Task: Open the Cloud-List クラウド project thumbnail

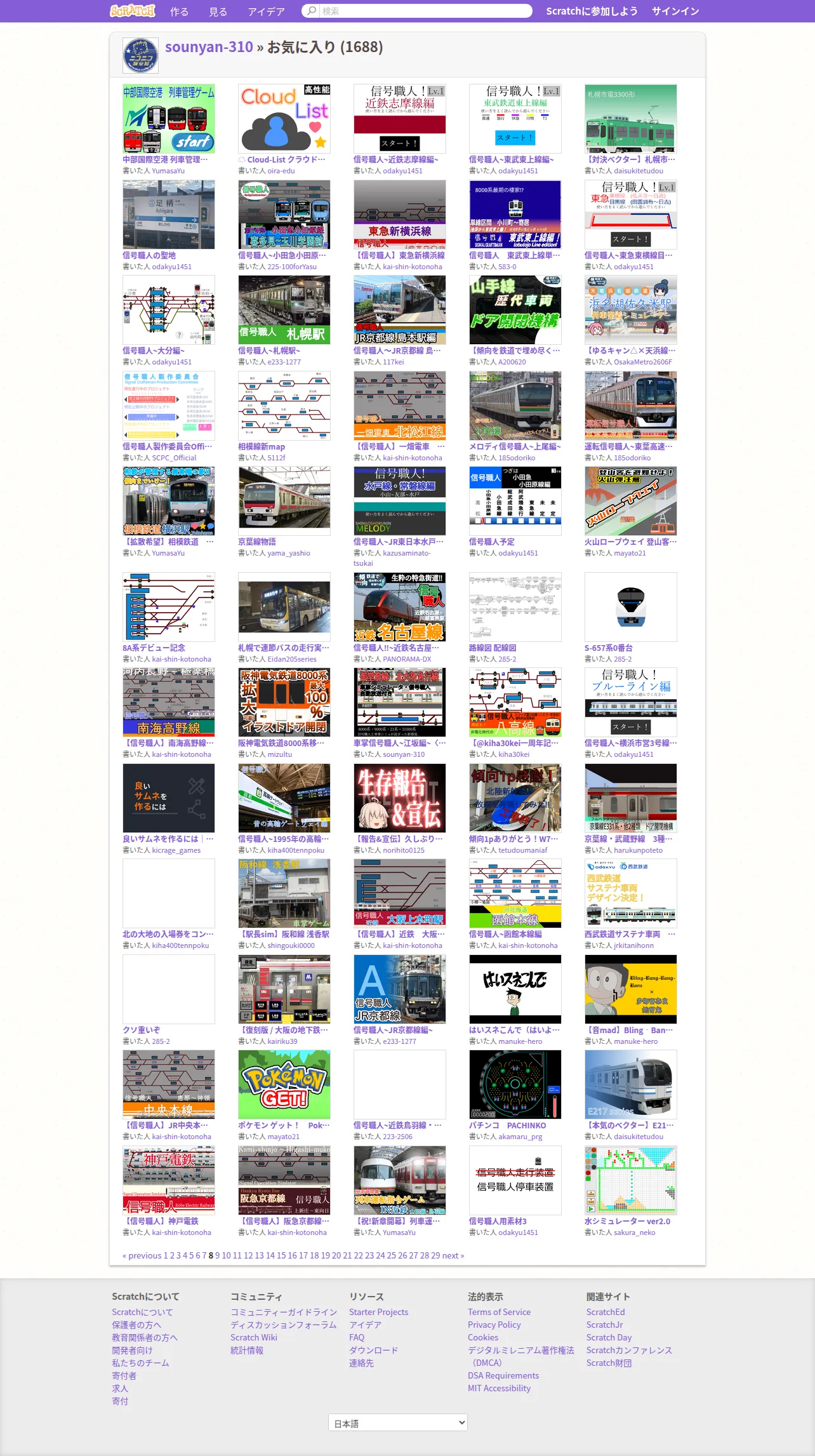Action: point(284,118)
